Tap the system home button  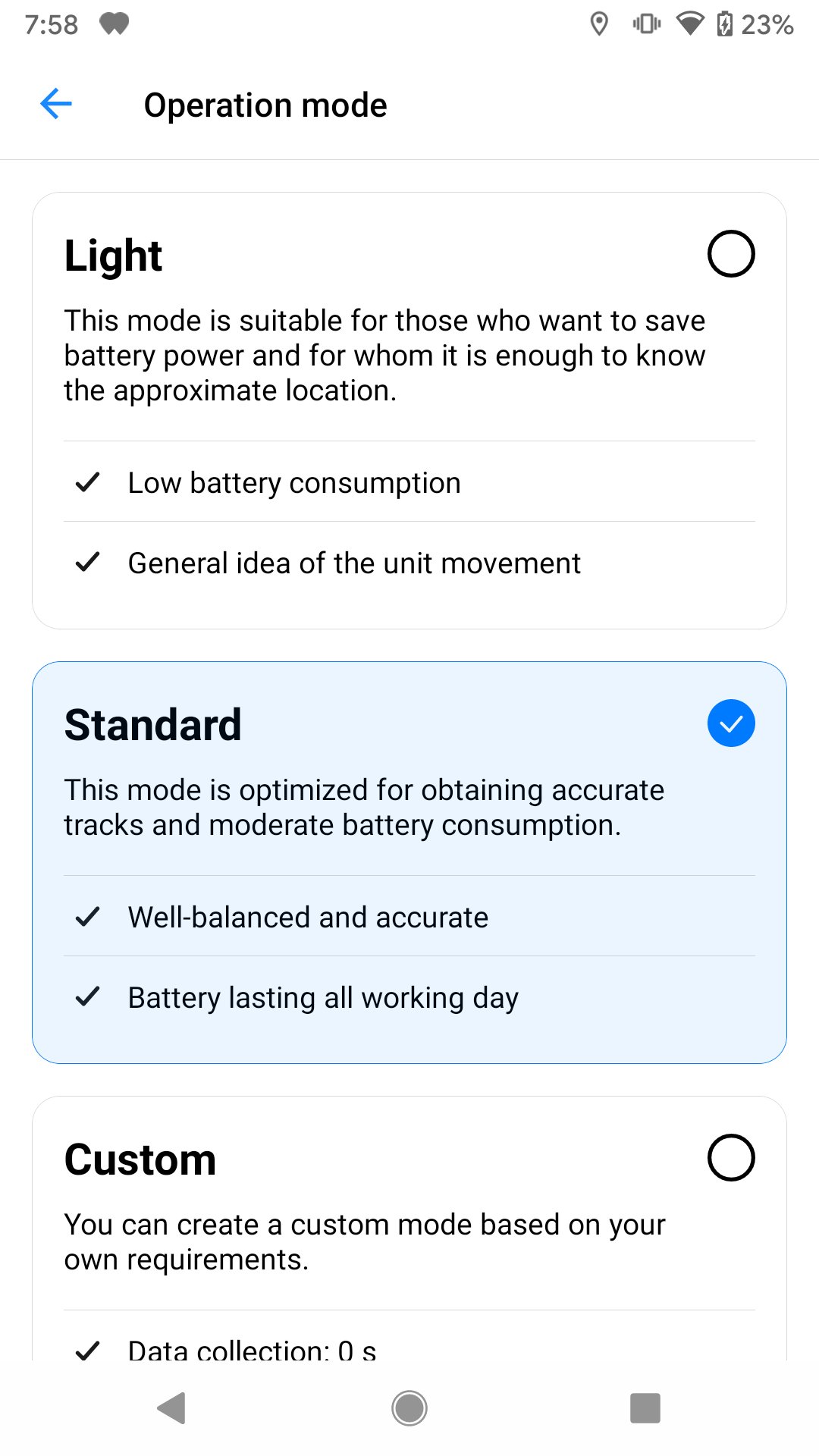coord(409,1408)
